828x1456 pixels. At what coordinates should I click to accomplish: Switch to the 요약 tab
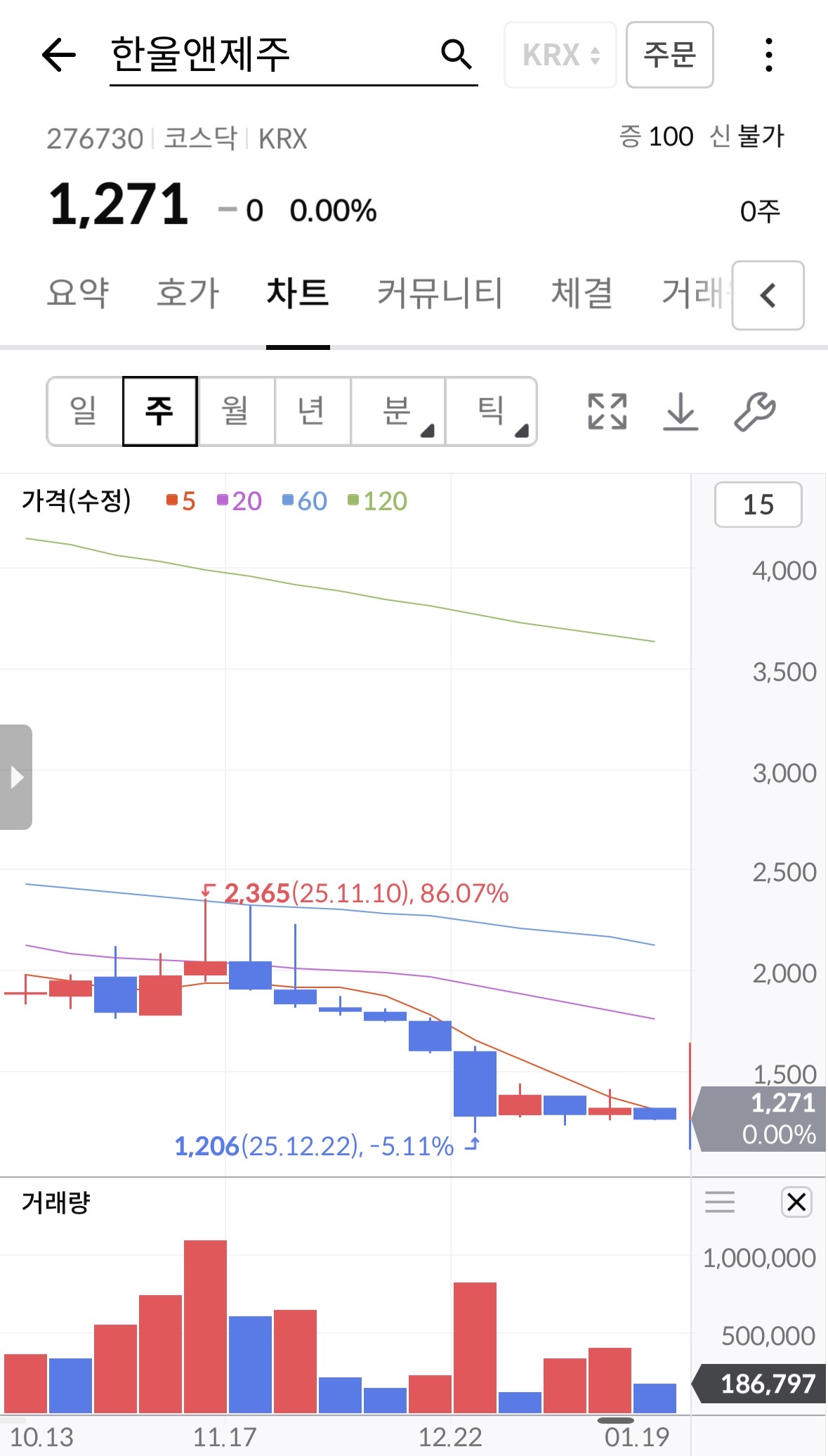pos(77,293)
